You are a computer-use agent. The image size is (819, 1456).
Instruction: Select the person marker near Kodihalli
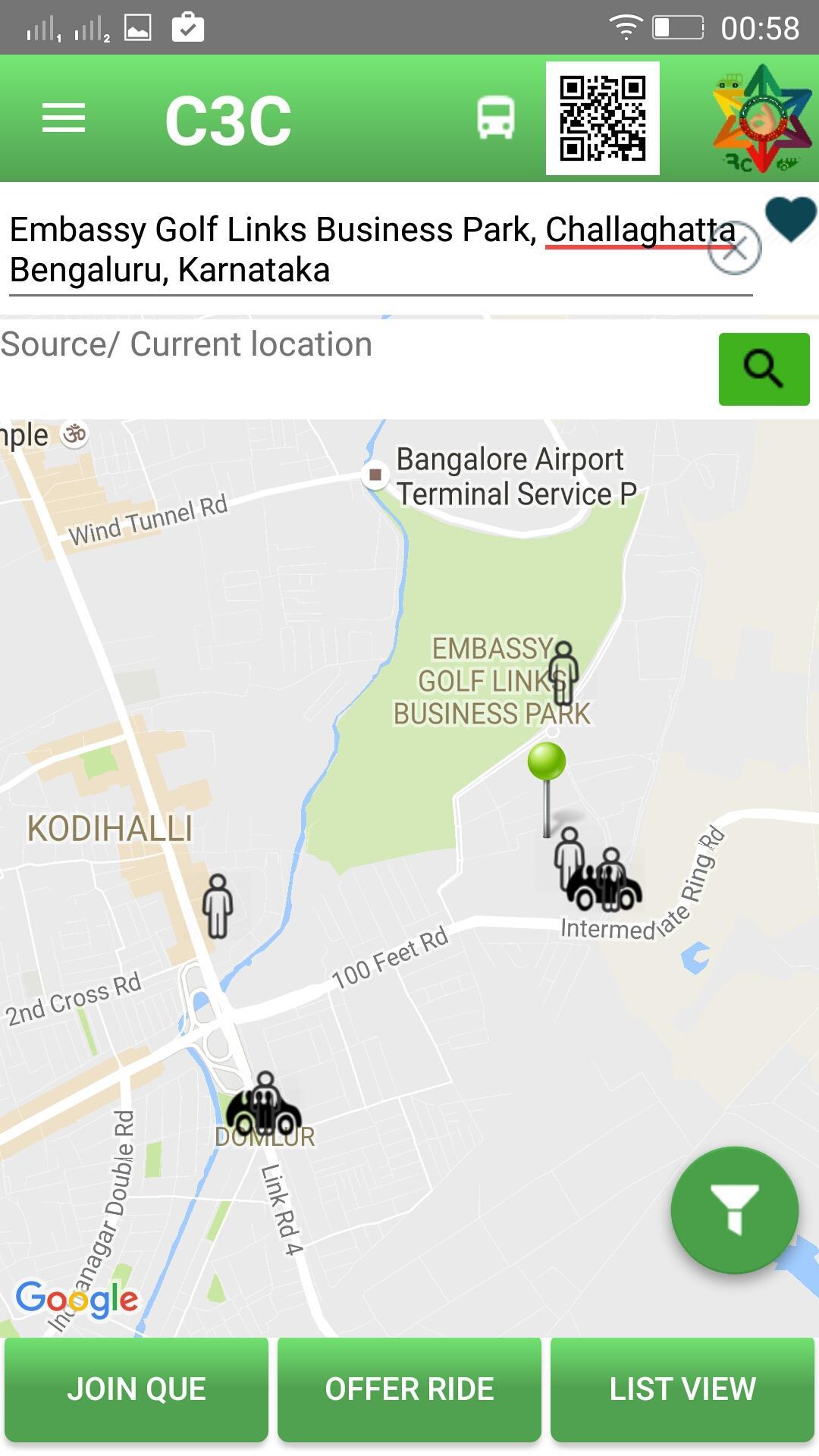pyautogui.click(x=218, y=906)
